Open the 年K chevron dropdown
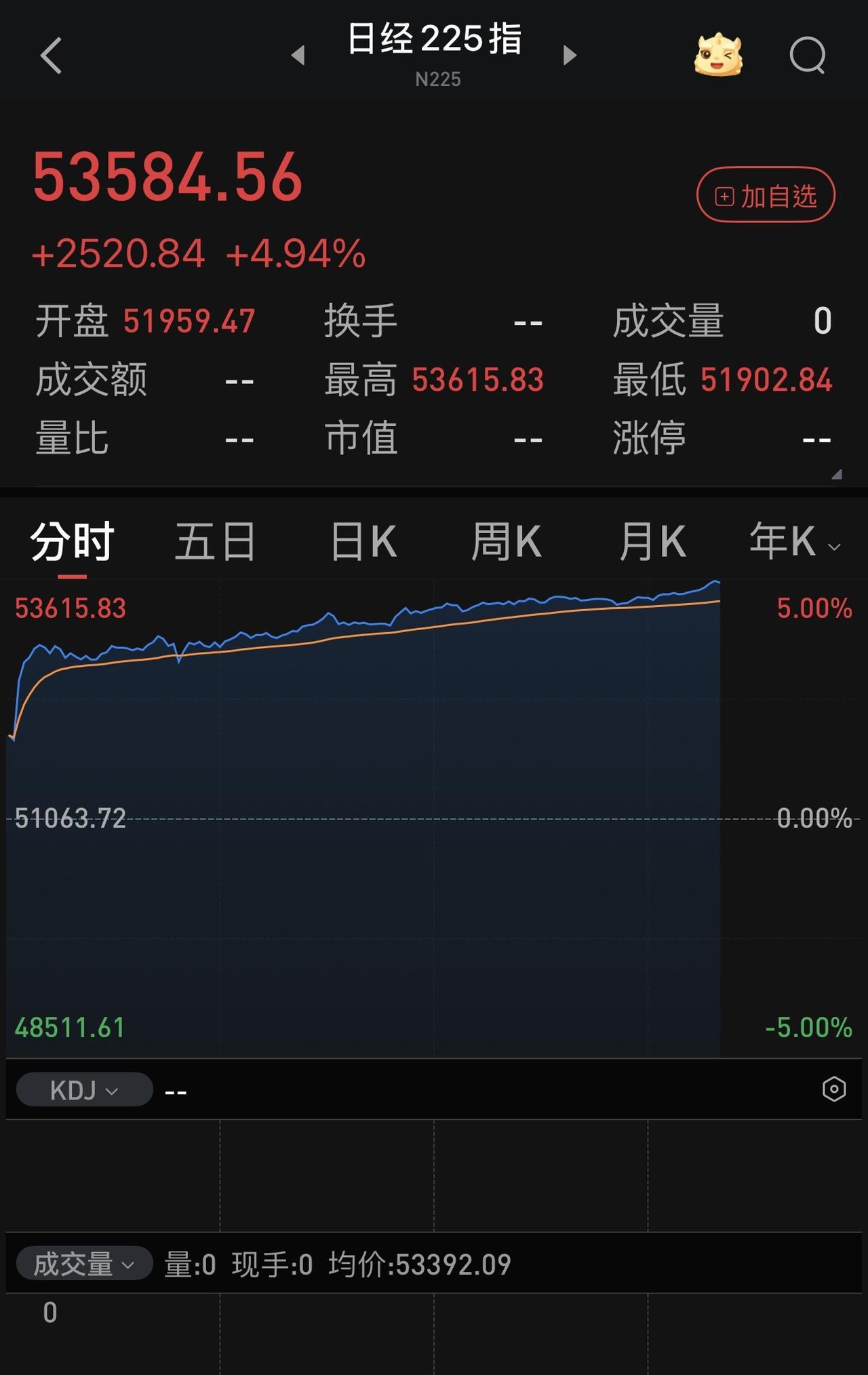Image resolution: width=868 pixels, height=1375 pixels. [835, 546]
